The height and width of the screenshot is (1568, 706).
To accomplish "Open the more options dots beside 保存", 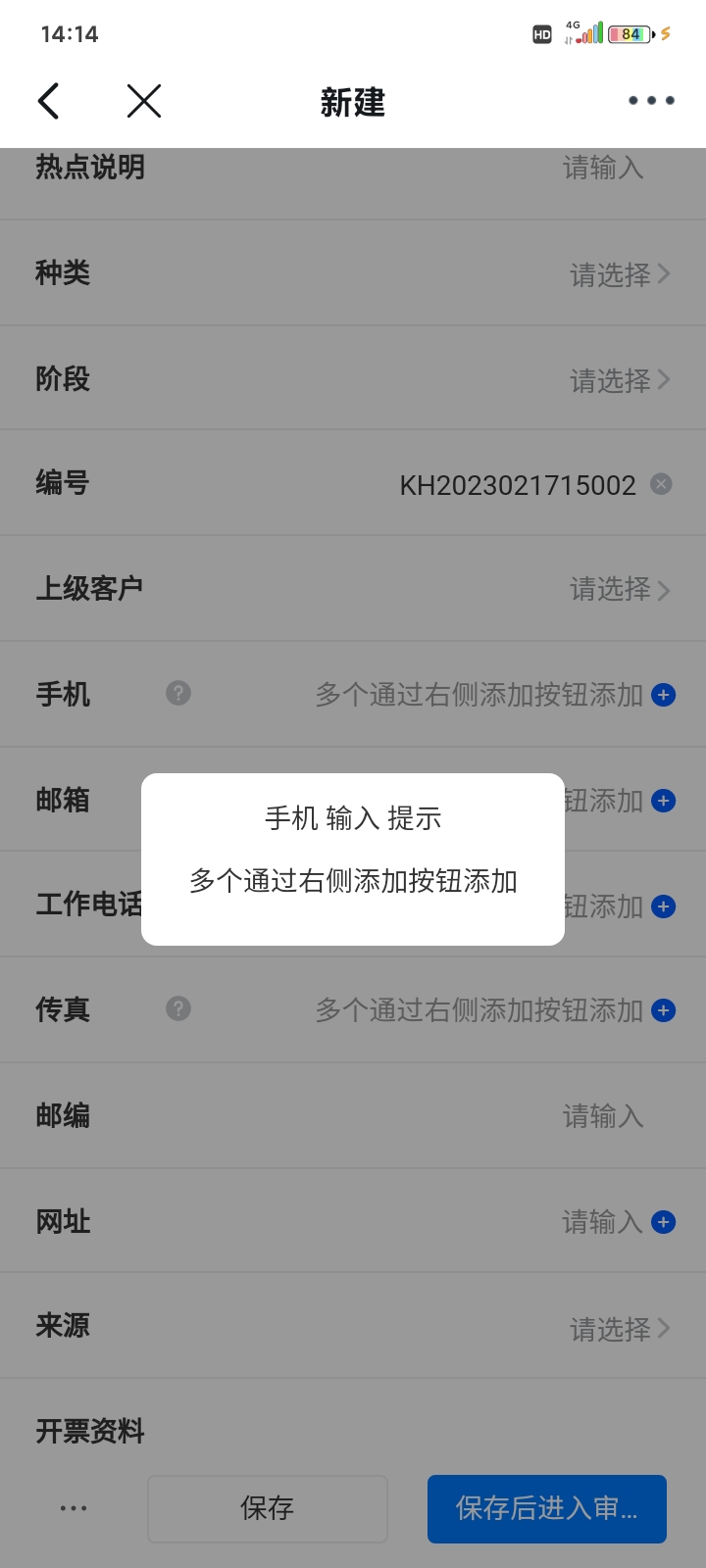I will (74, 1508).
